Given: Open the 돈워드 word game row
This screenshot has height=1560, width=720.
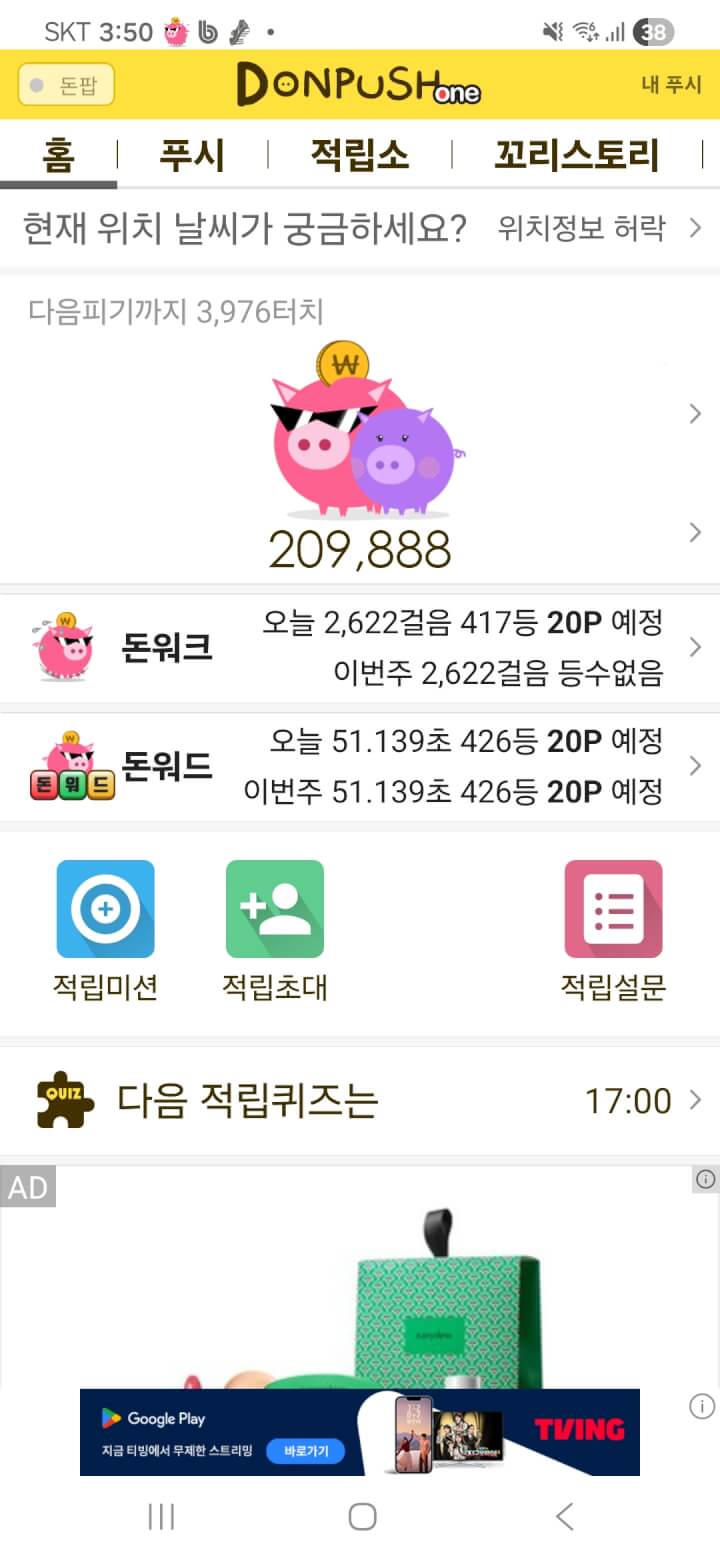Looking at the screenshot, I should (x=360, y=767).
